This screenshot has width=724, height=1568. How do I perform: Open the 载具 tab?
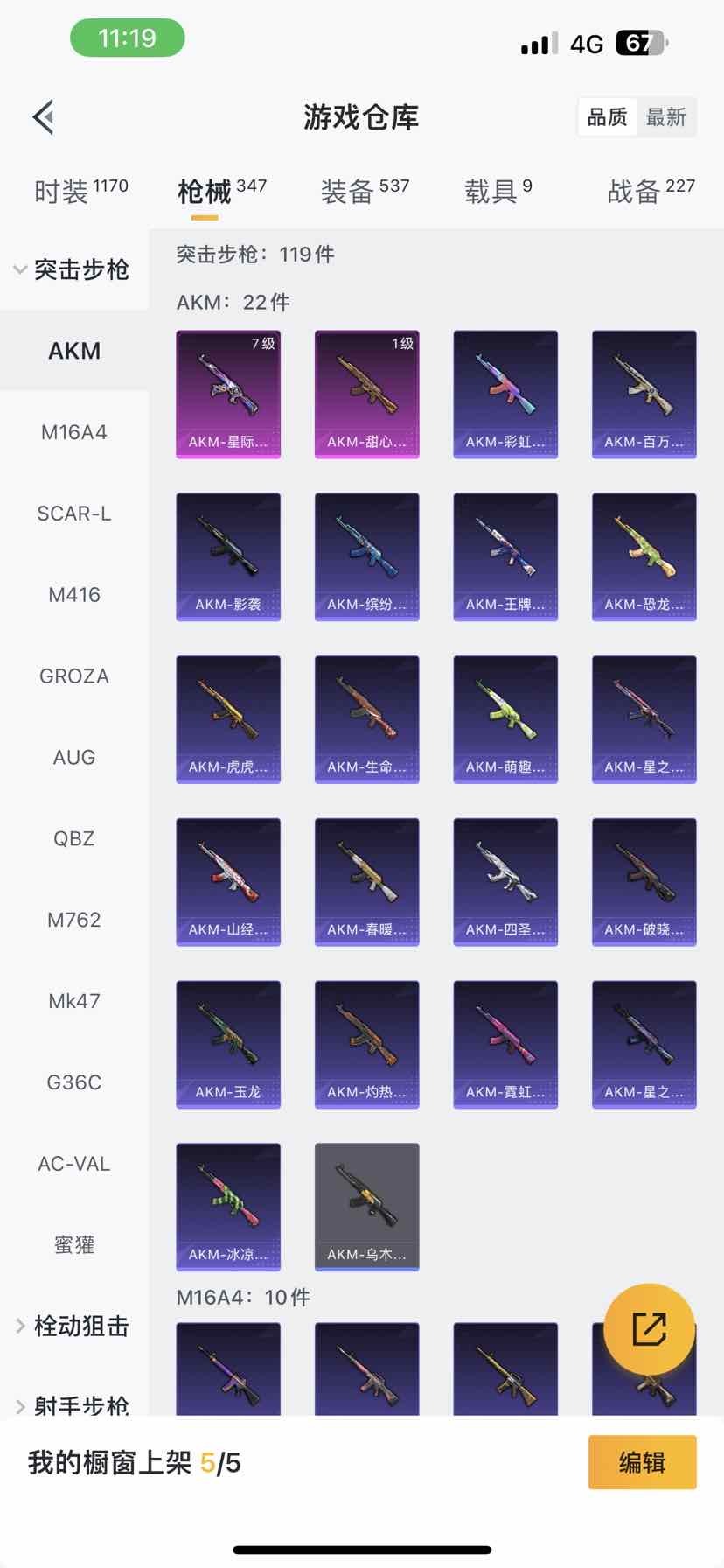pos(498,190)
